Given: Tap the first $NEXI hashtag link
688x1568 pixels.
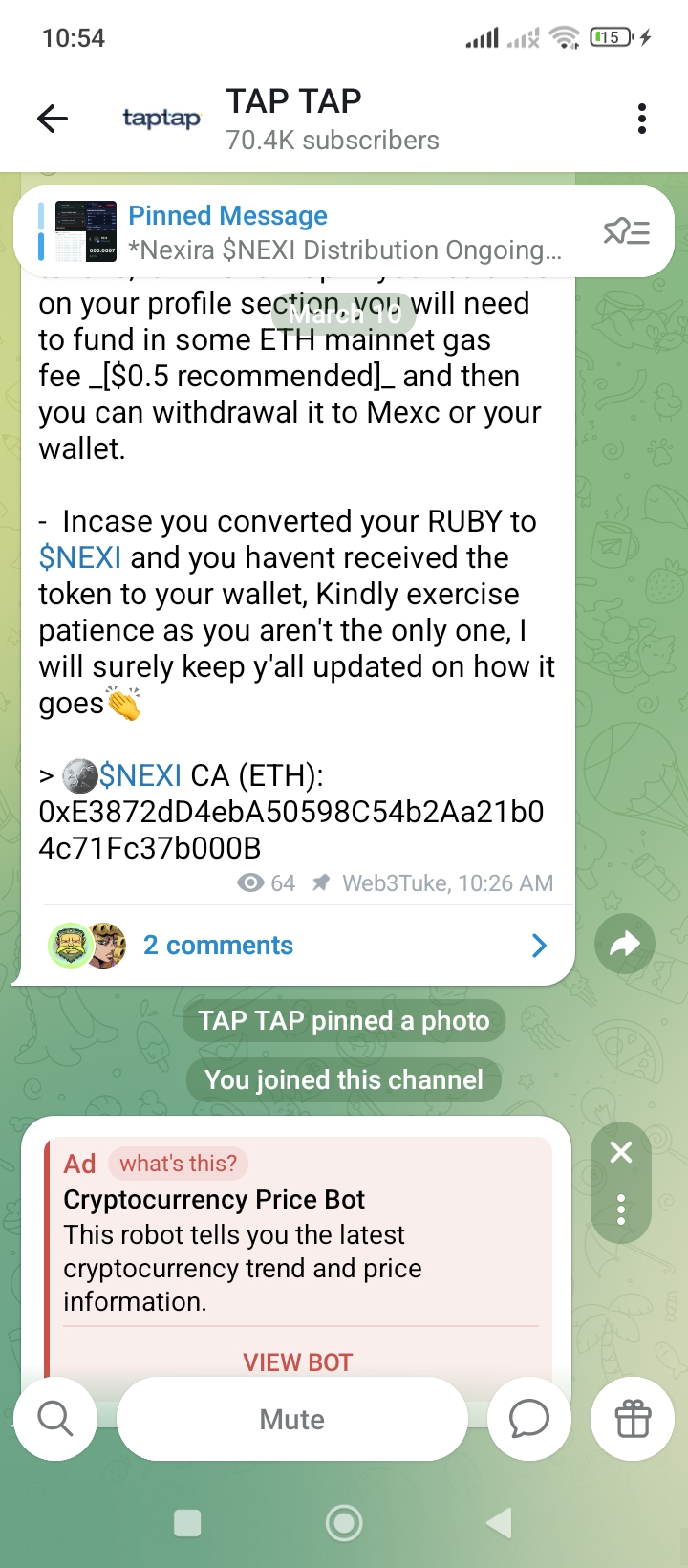Looking at the screenshot, I should click(x=80, y=557).
